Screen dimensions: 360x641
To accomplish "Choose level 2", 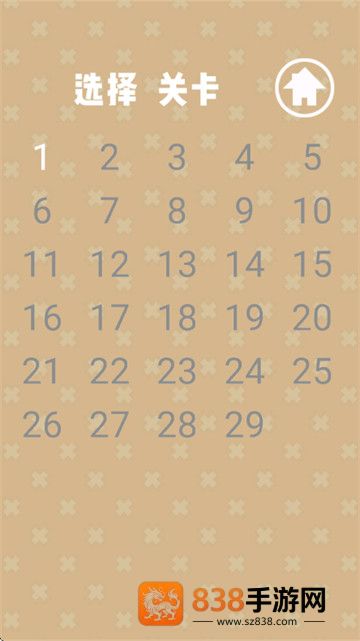I will tap(110, 157).
